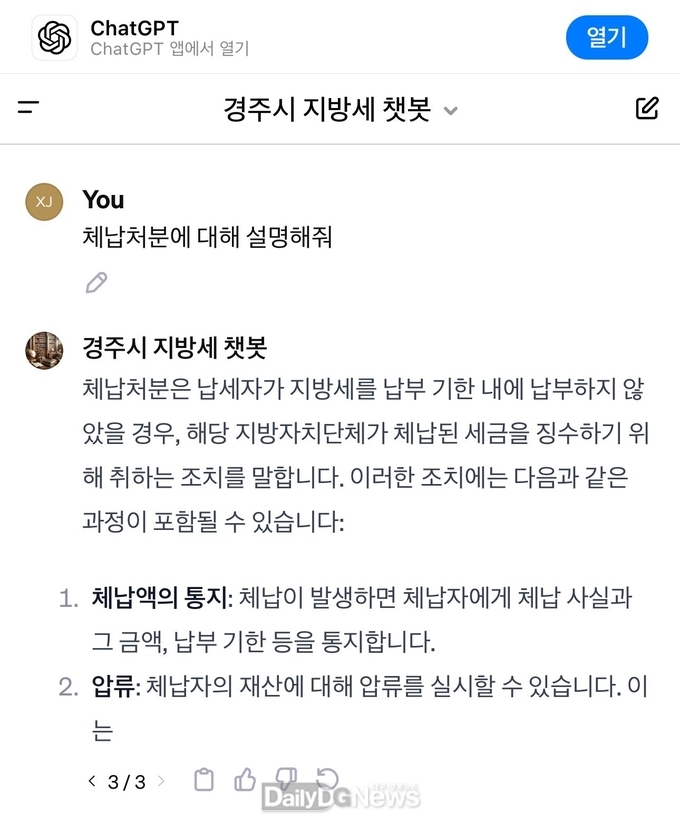680x831 pixels.
Task: Expand the 경주시 지방세 챗봇 dropdown
Action: (451, 110)
